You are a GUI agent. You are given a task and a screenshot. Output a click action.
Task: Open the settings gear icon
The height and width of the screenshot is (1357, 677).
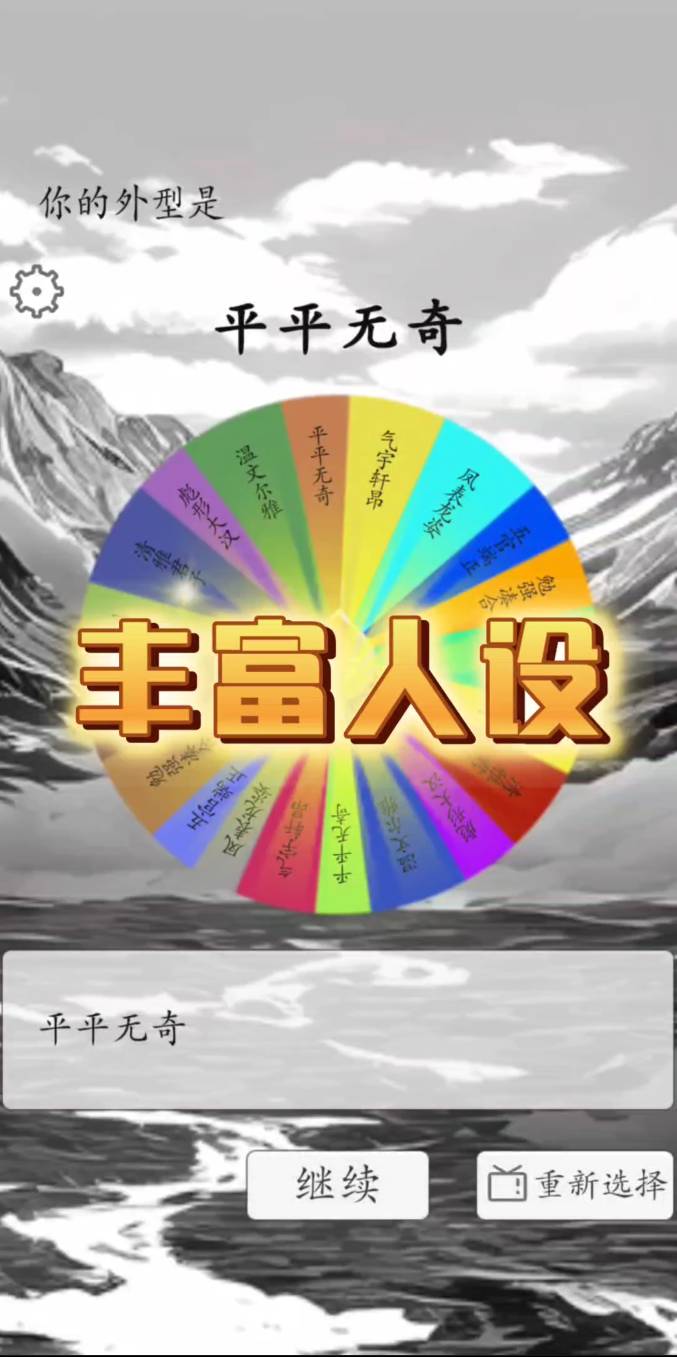tap(36, 291)
